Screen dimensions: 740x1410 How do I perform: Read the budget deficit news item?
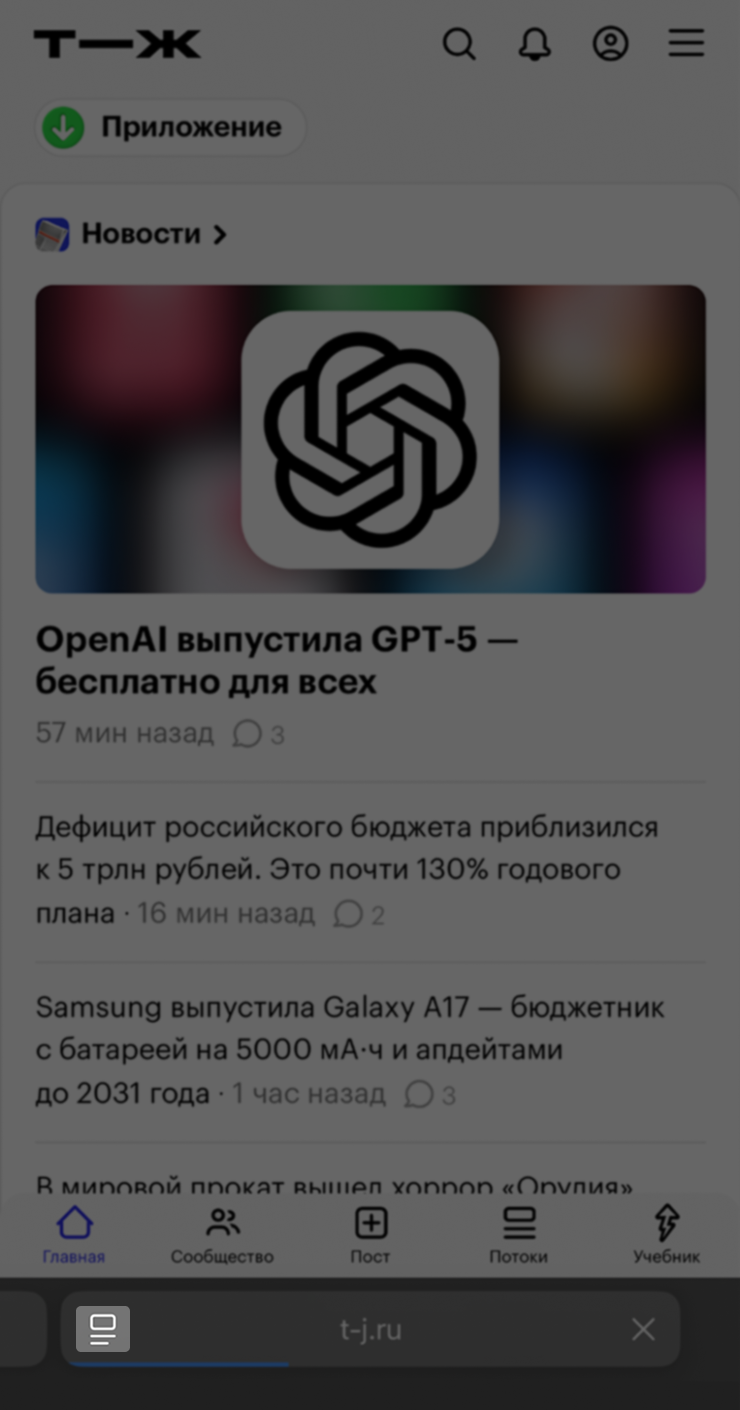coord(346,869)
